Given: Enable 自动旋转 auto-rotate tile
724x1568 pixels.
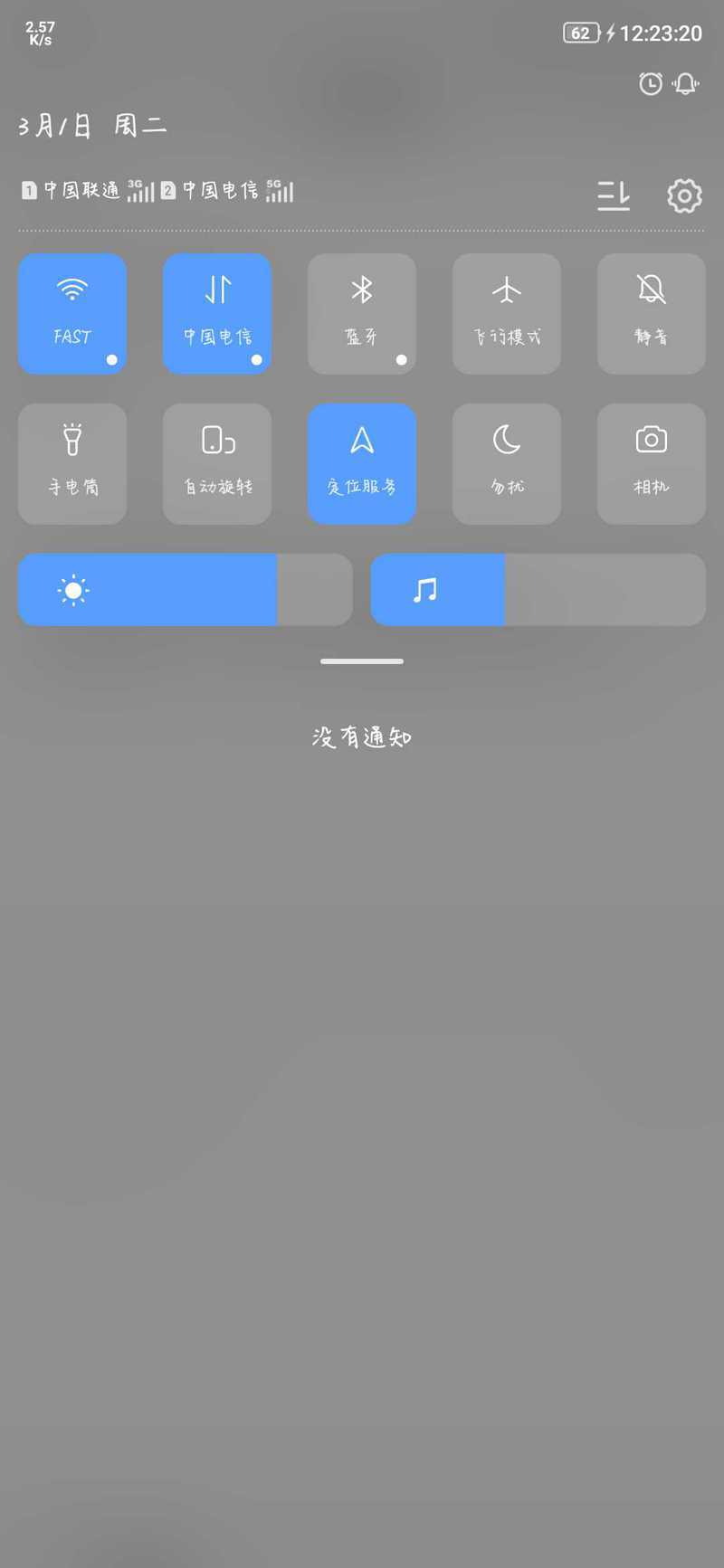Looking at the screenshot, I should 217,463.
